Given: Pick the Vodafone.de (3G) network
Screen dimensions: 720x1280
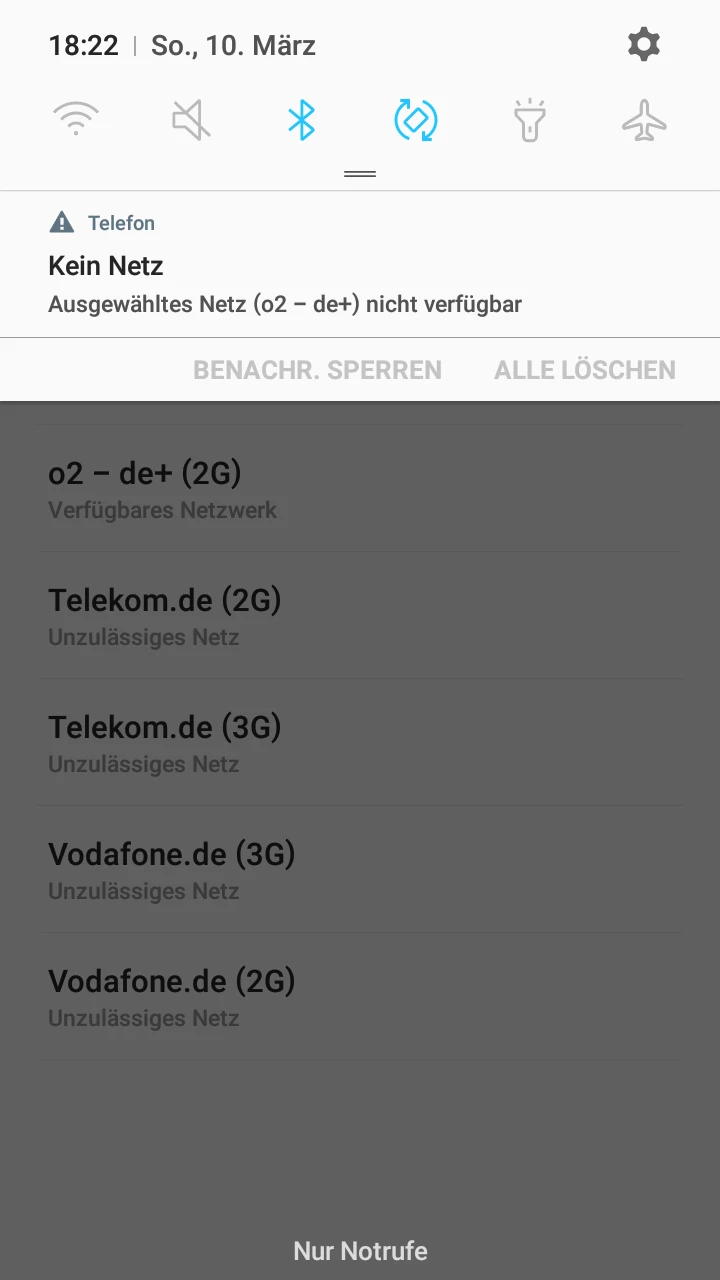Looking at the screenshot, I should pos(360,870).
